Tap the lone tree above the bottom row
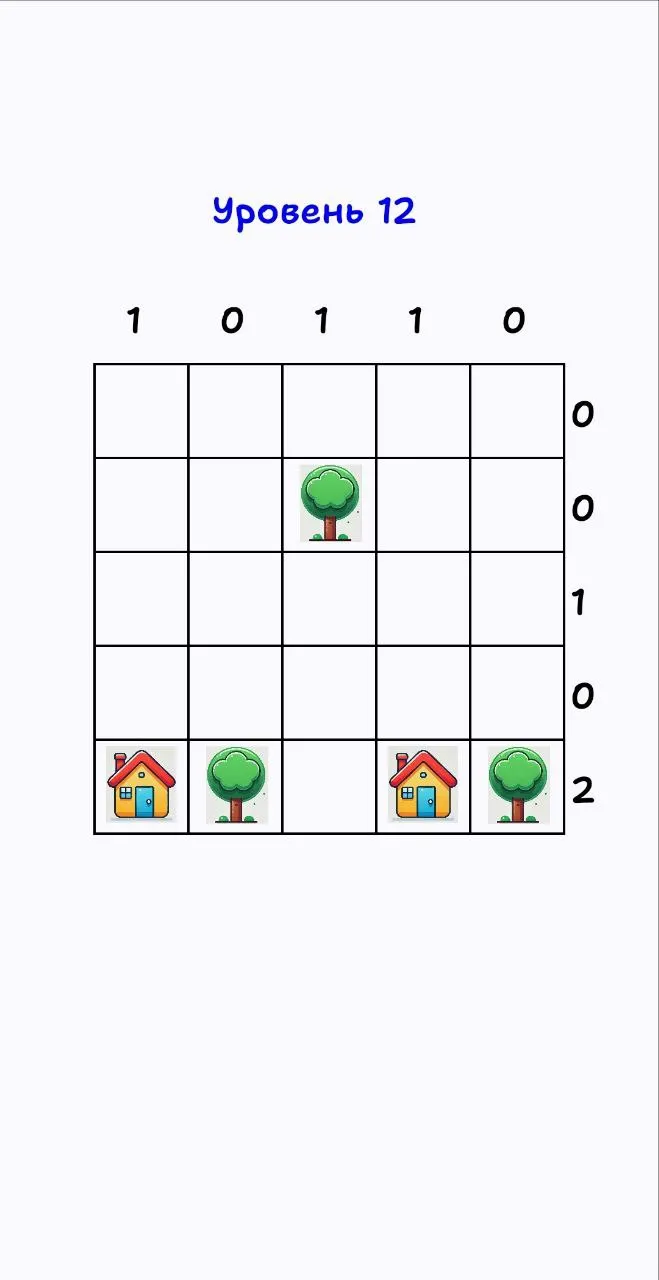This screenshot has width=659, height=1280. [x=330, y=503]
